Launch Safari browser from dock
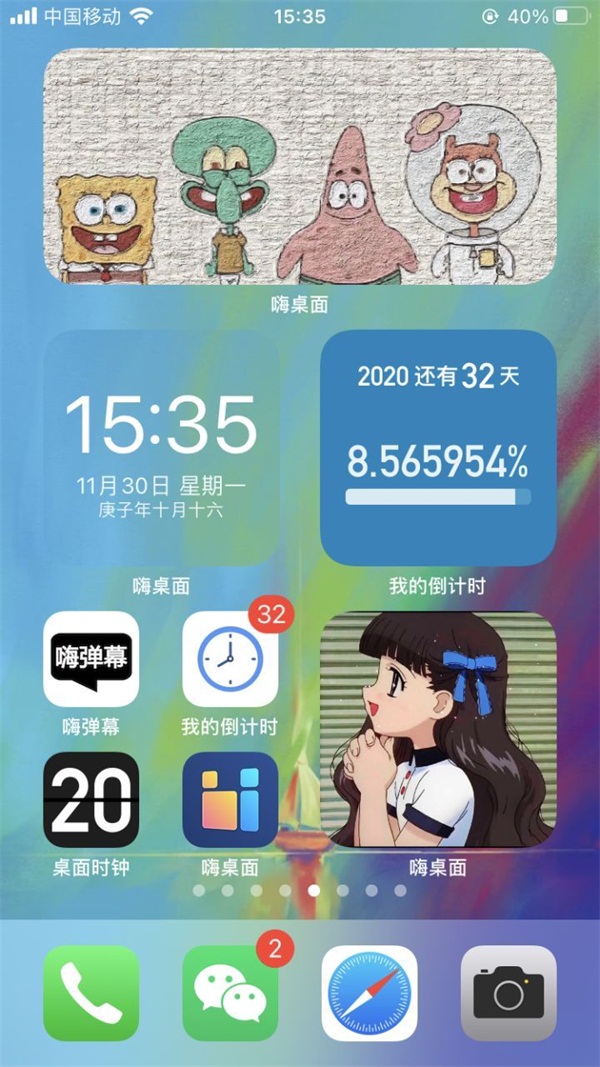 pyautogui.click(x=369, y=993)
